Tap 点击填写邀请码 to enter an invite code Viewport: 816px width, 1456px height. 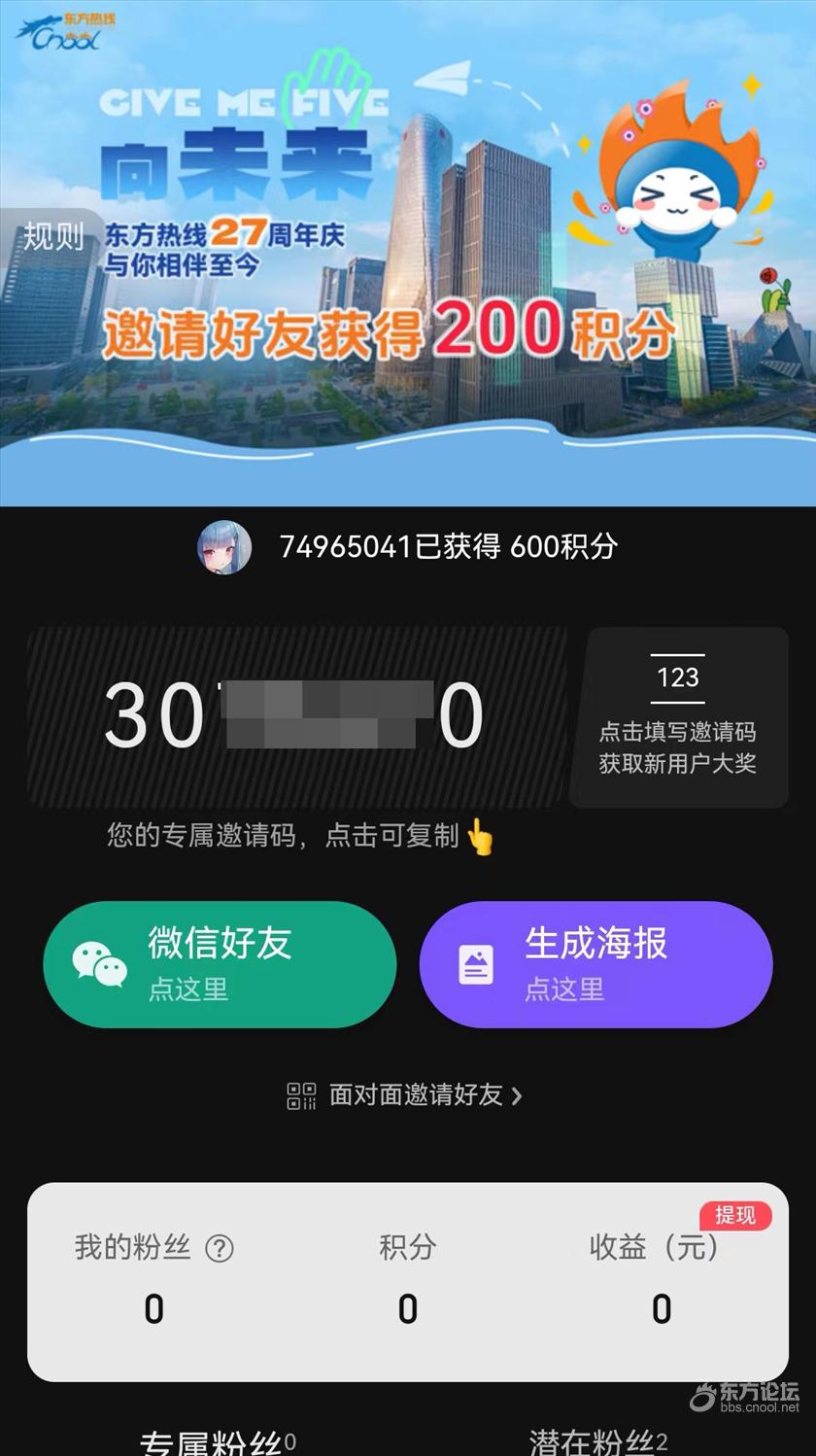(677, 717)
